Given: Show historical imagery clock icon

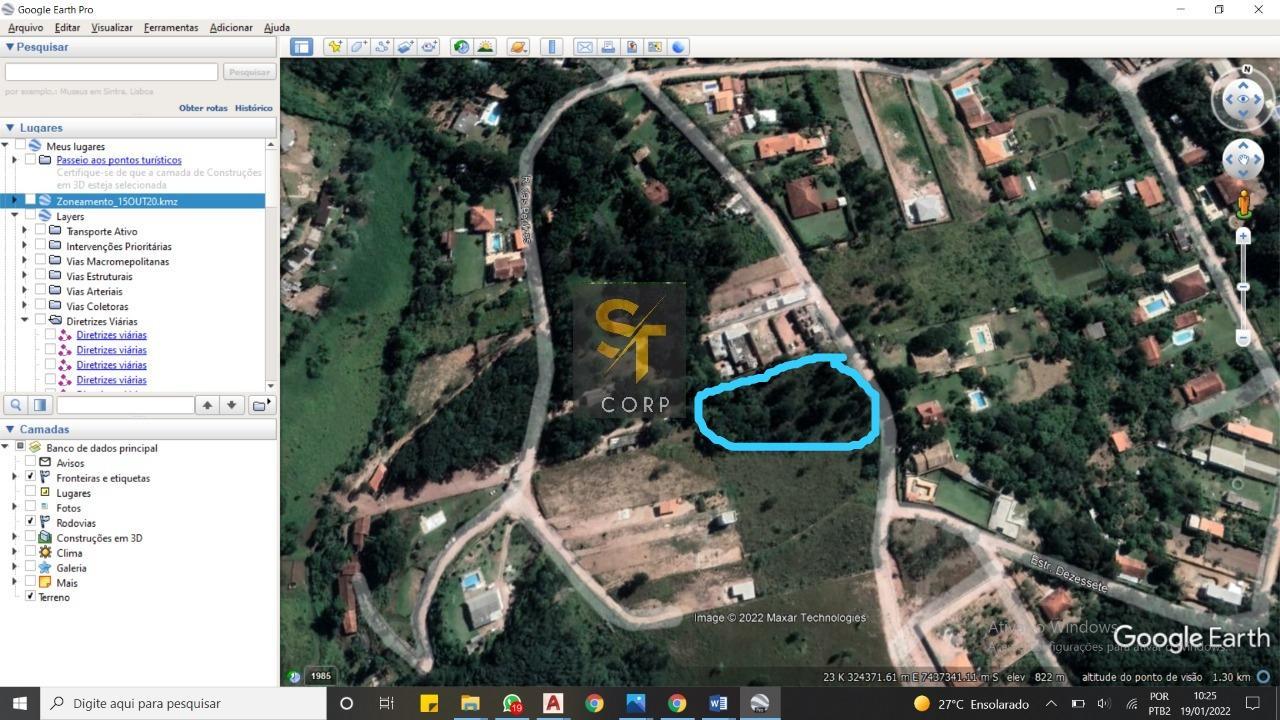Looking at the screenshot, I should pyautogui.click(x=461, y=47).
